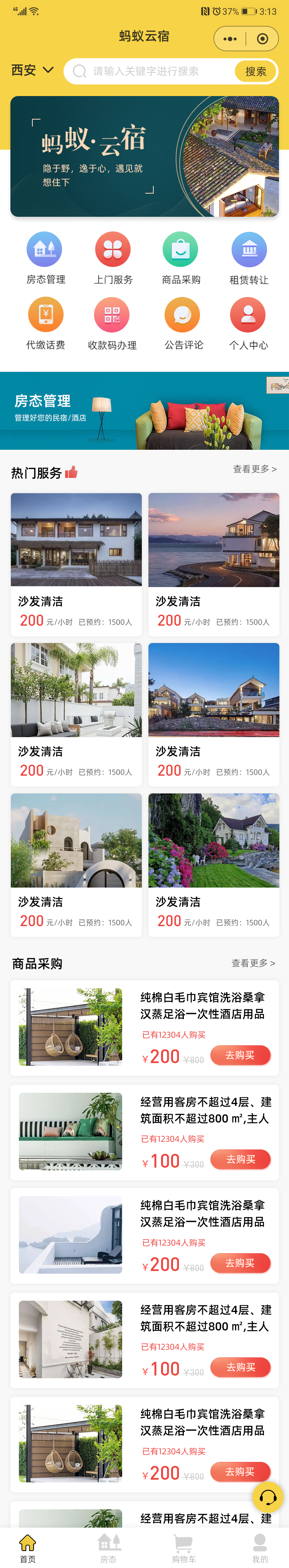
Task: Tap the yellow 搜索 button
Action: [255, 71]
